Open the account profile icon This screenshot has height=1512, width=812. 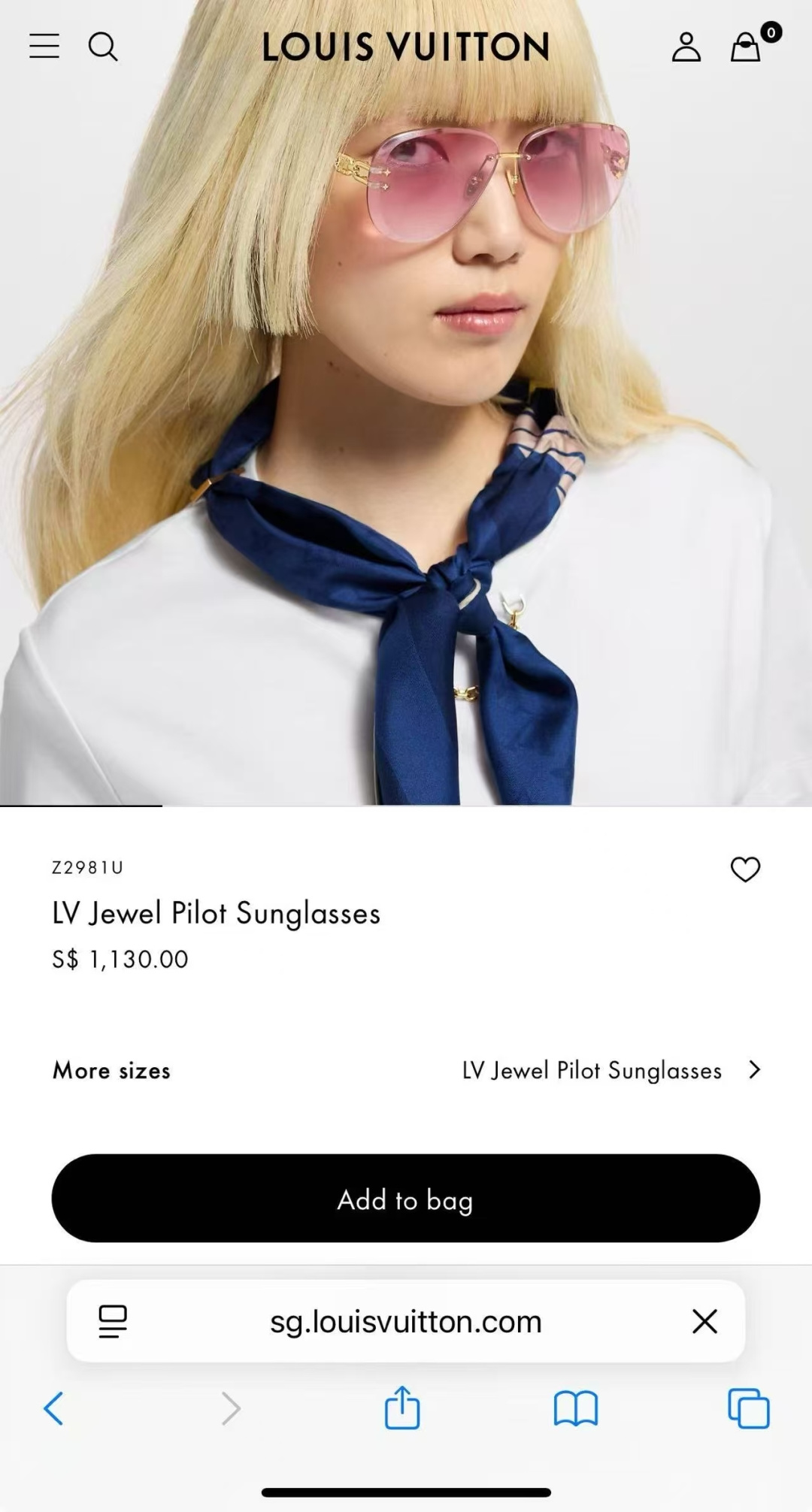click(686, 47)
